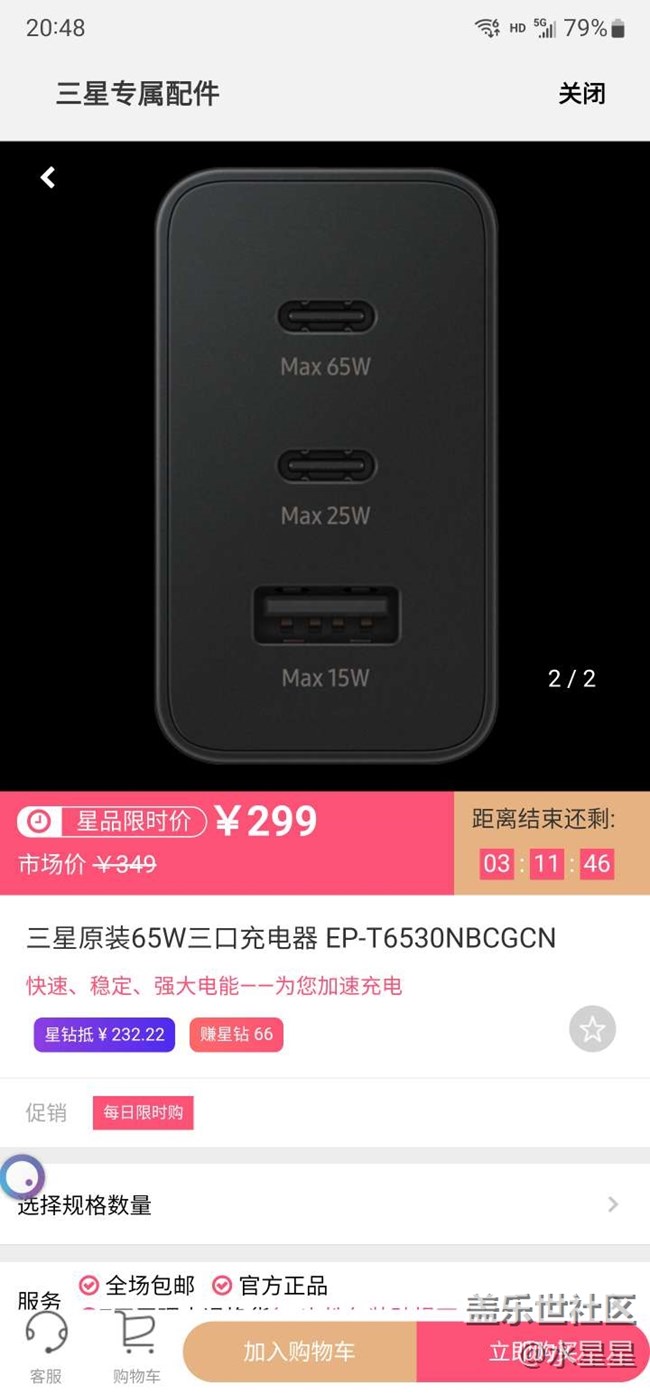Open 客服 customer service
The height and width of the screenshot is (1394, 650).
pos(46,1348)
